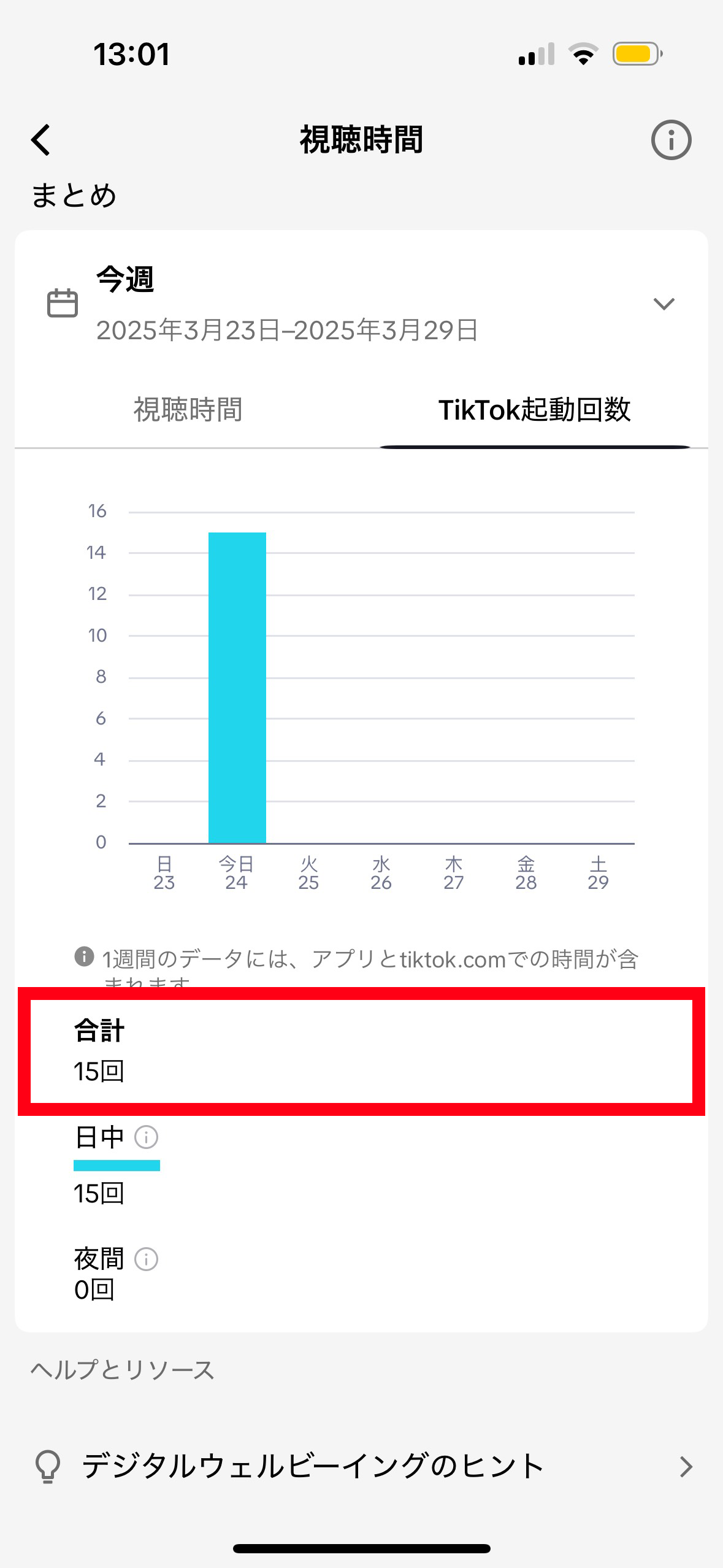723x1568 pixels.
Task: Show info about 夜間
Action: pos(147,1259)
